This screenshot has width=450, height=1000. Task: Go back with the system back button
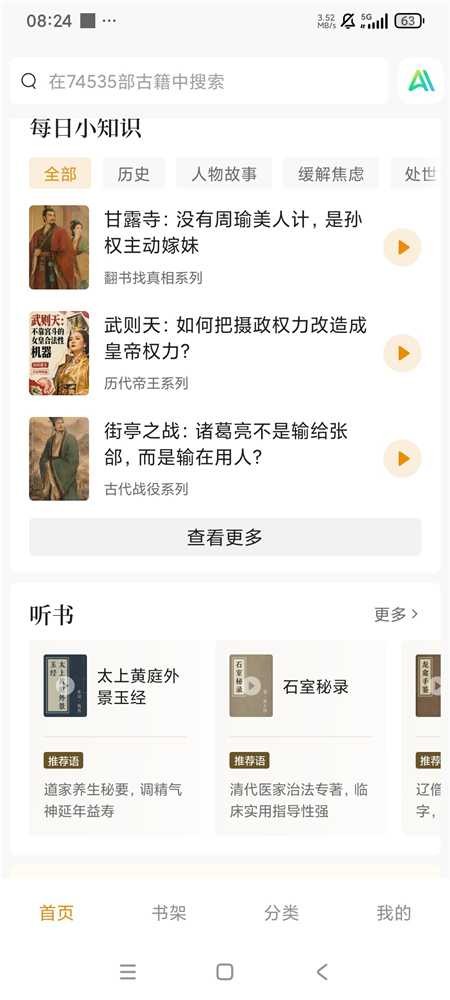point(322,971)
